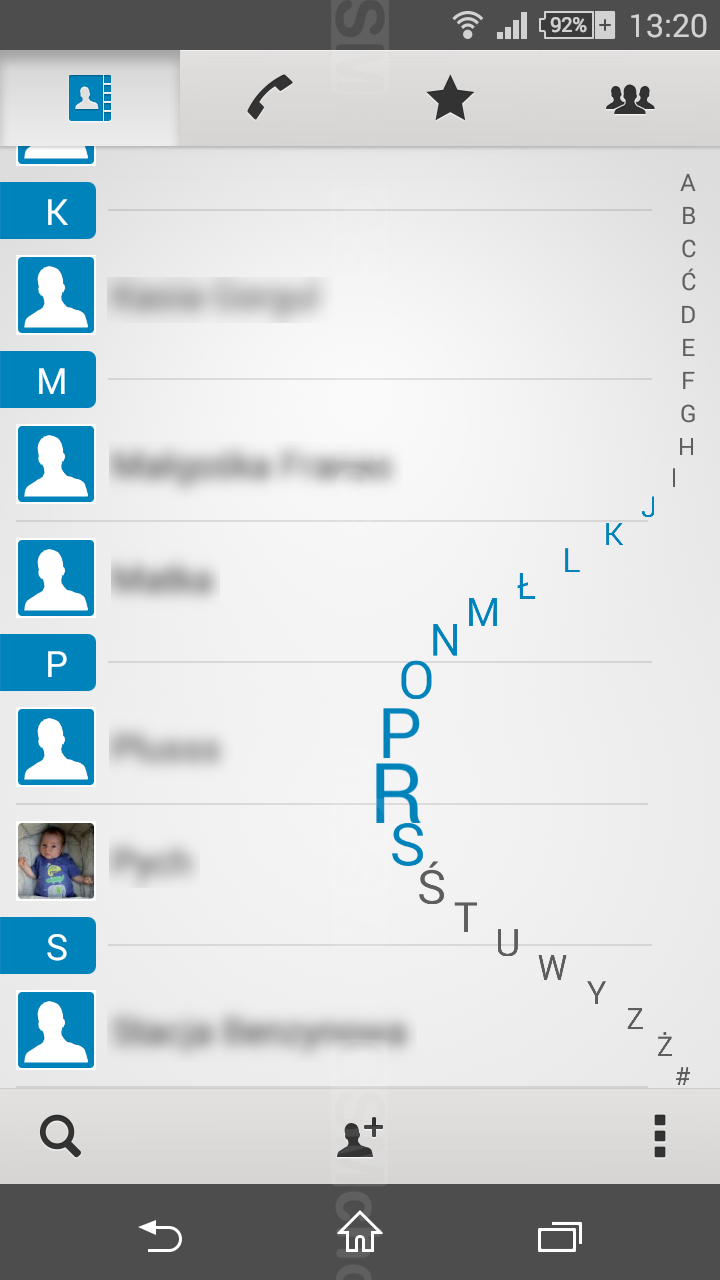Switch to the groups tab
Screen dimensions: 720x1280
click(630, 98)
